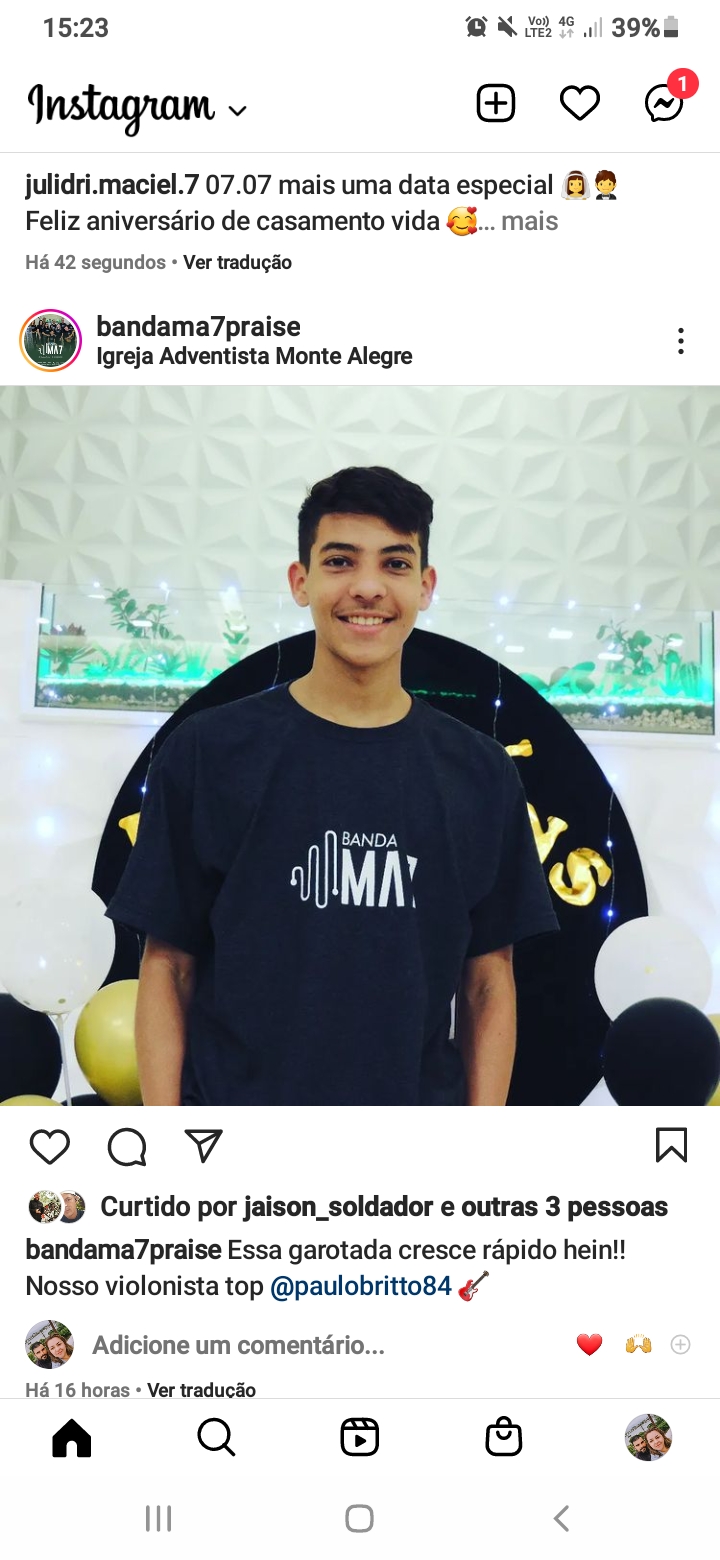The height and width of the screenshot is (1560, 720).
Task: Switch to the Reels tab
Action: pyautogui.click(x=360, y=1438)
